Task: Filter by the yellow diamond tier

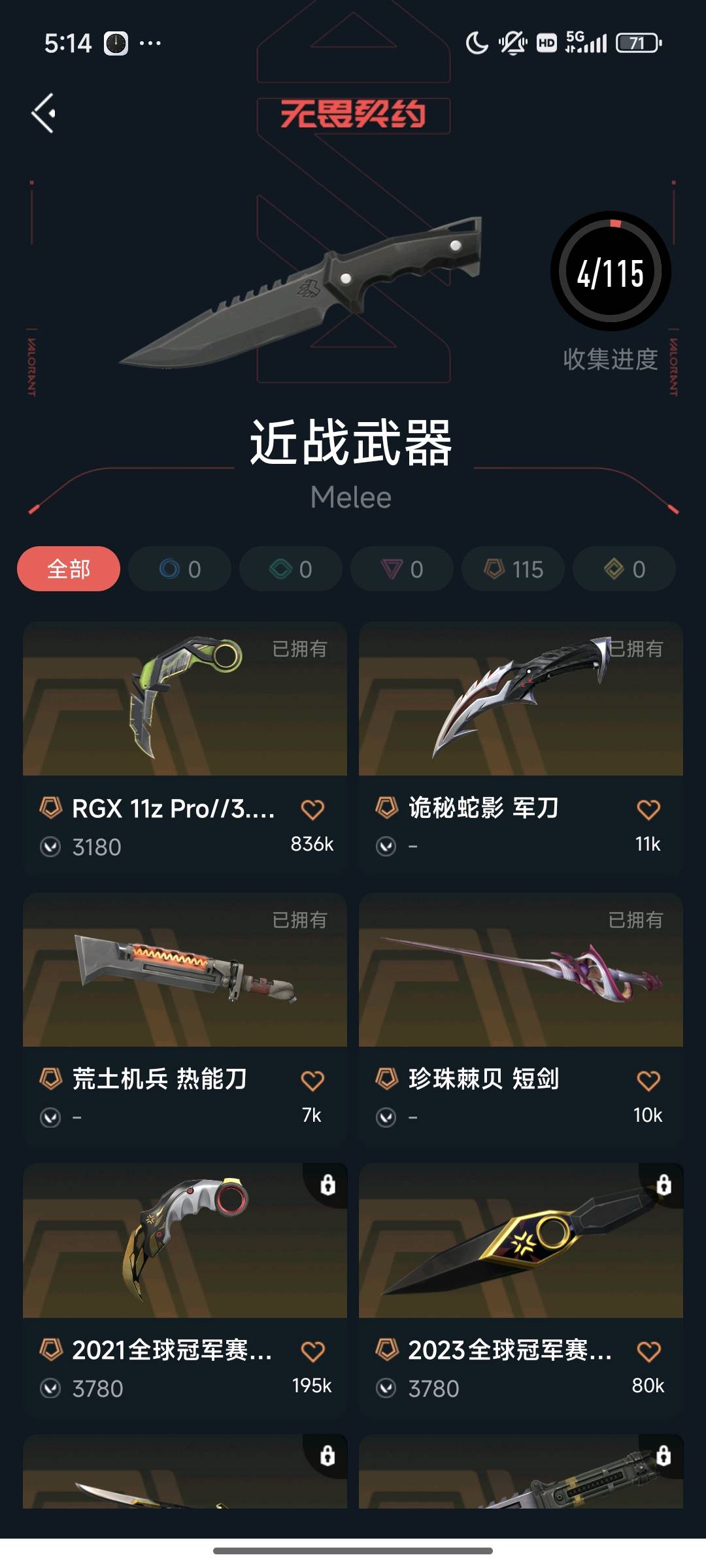Action: (x=624, y=569)
